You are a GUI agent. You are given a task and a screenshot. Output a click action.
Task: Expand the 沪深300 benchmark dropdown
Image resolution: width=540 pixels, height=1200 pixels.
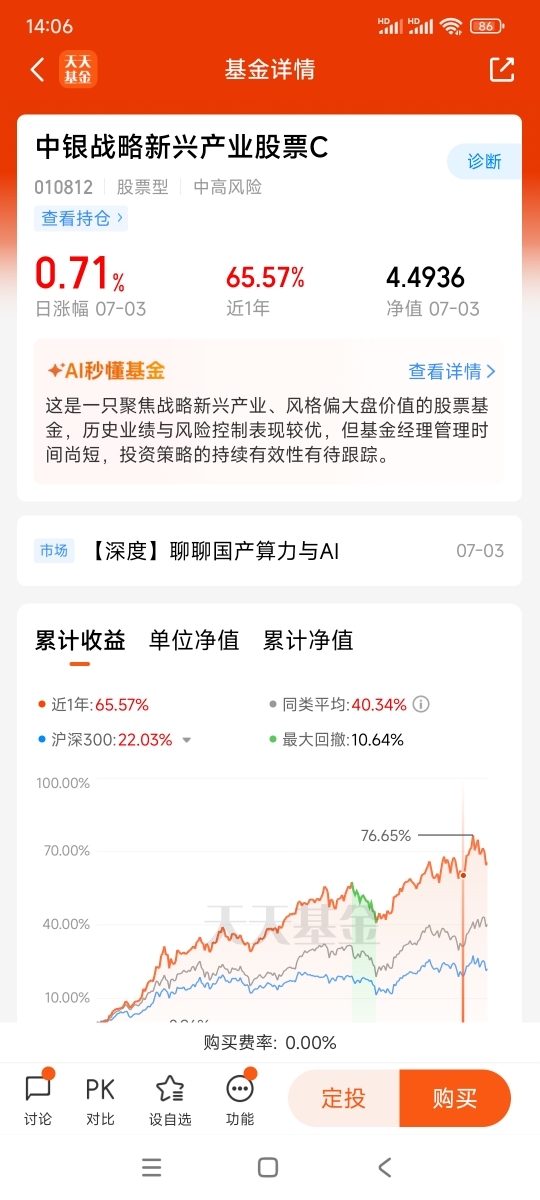point(186,741)
